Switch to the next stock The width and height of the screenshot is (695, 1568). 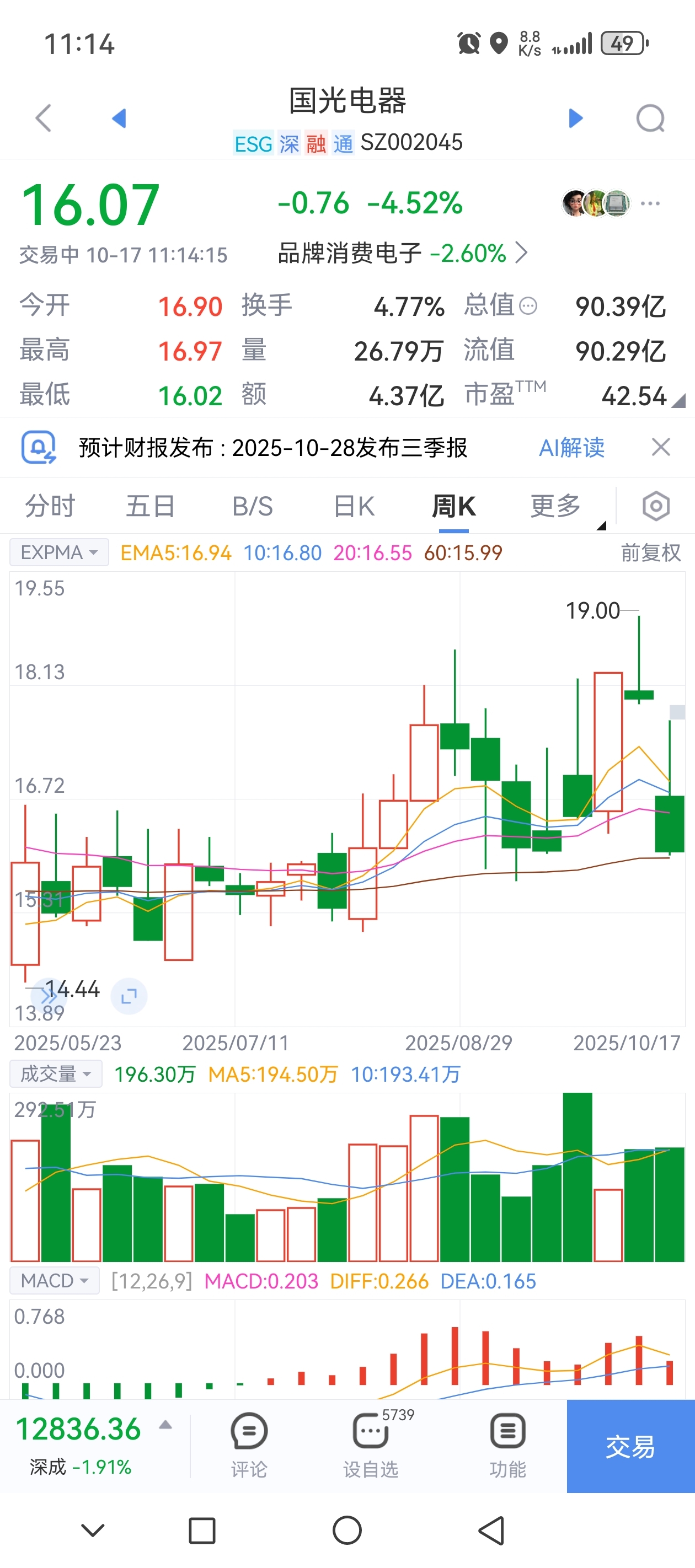pos(575,118)
